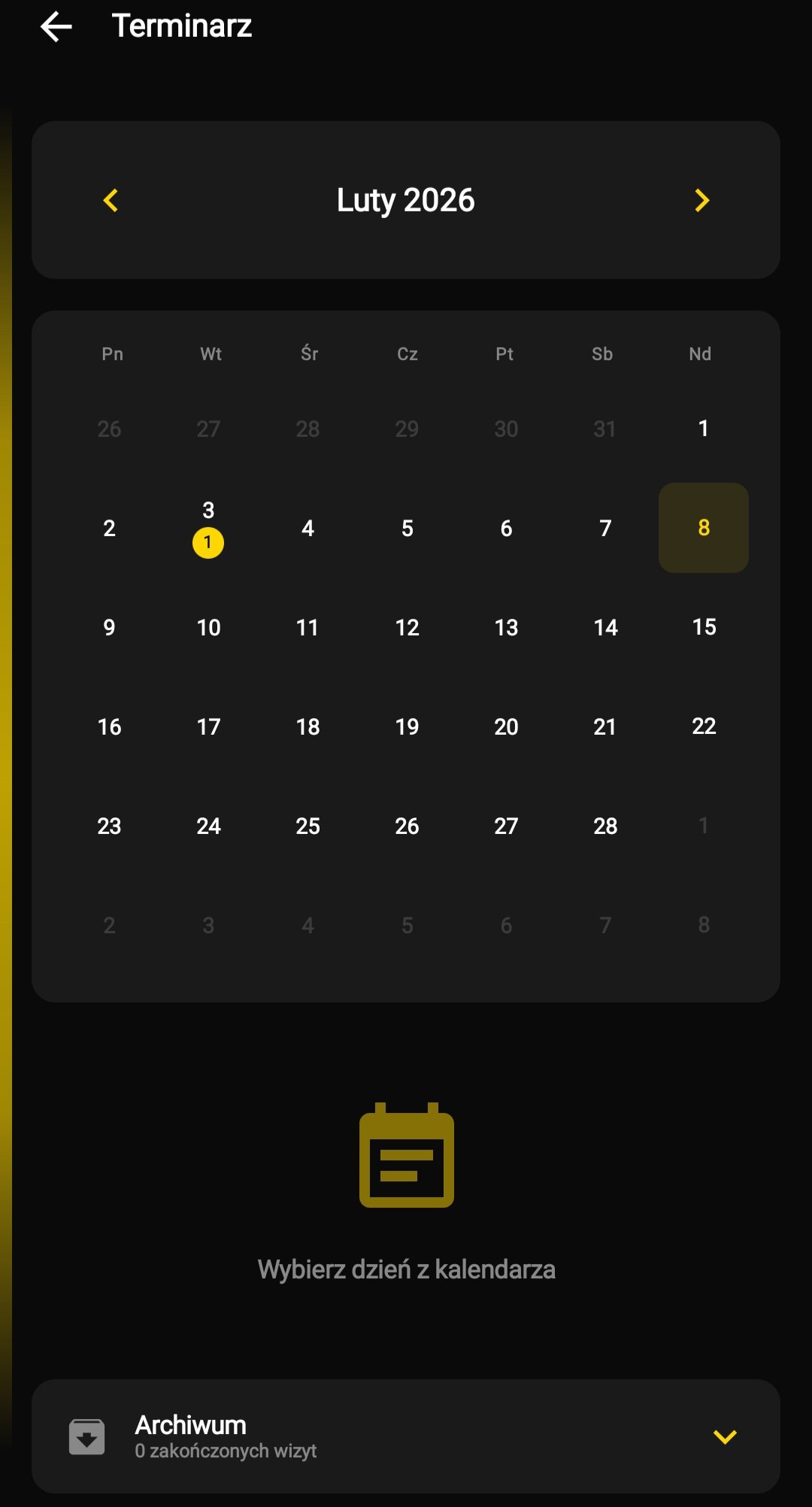Advance to the next month

[701, 200]
